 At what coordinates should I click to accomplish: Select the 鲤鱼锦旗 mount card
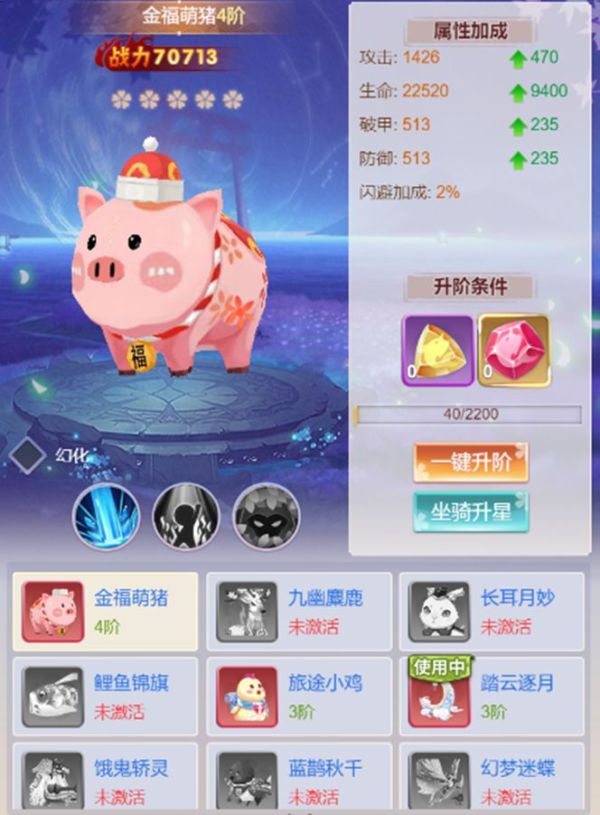point(105,697)
